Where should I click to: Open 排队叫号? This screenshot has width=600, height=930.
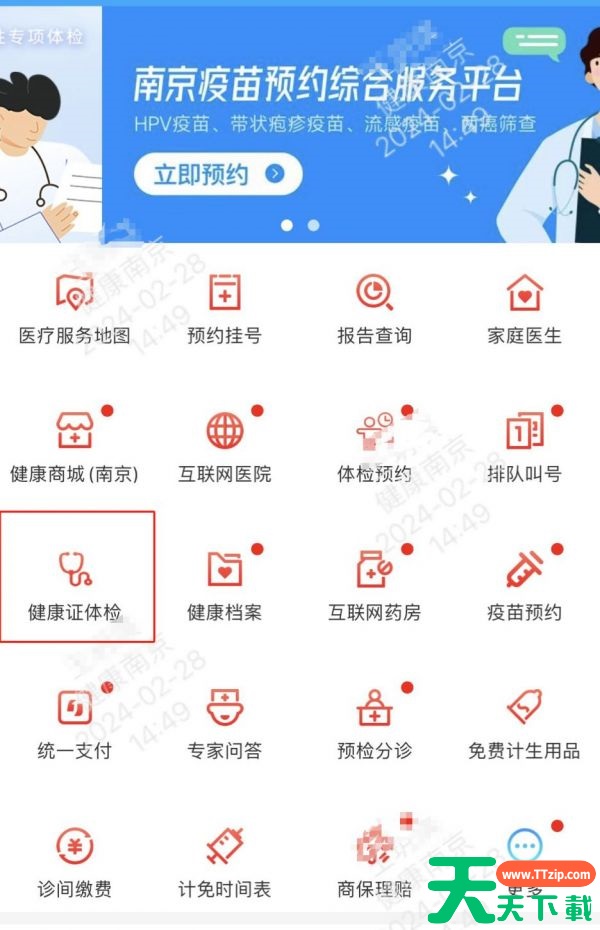point(525,446)
